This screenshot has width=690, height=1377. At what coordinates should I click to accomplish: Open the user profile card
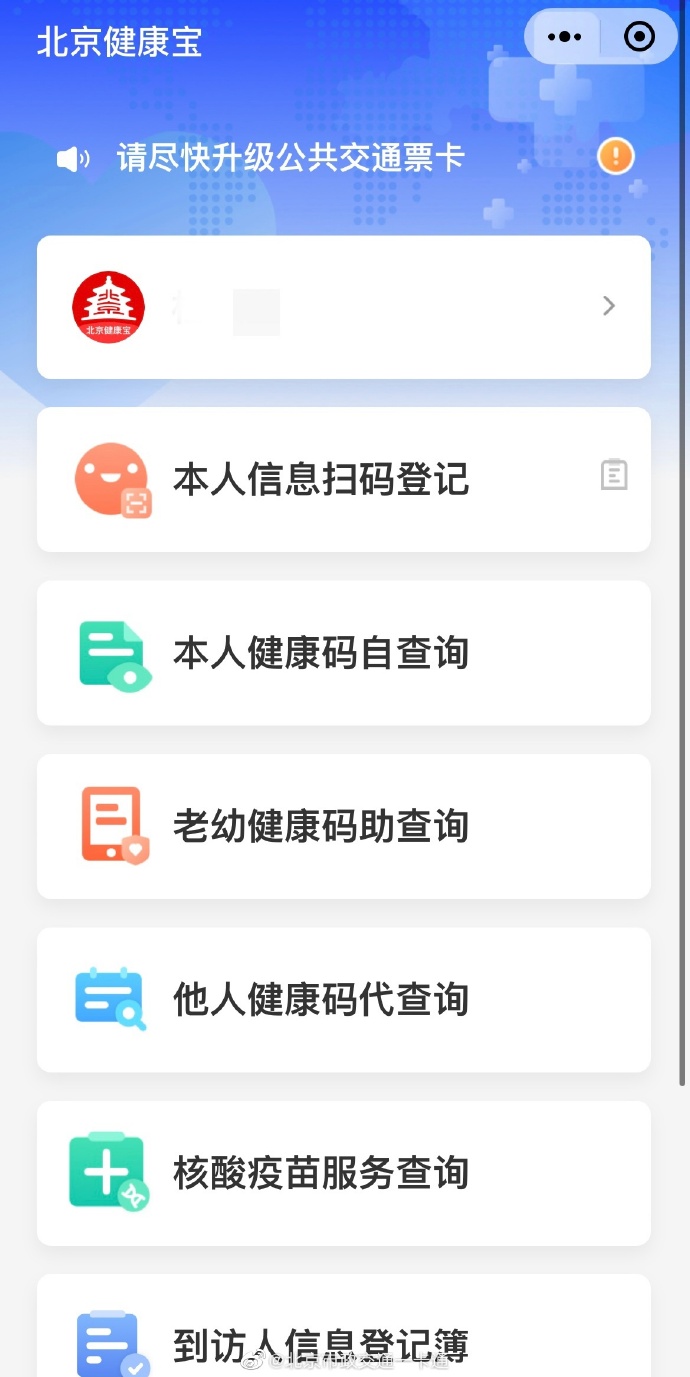coord(343,307)
